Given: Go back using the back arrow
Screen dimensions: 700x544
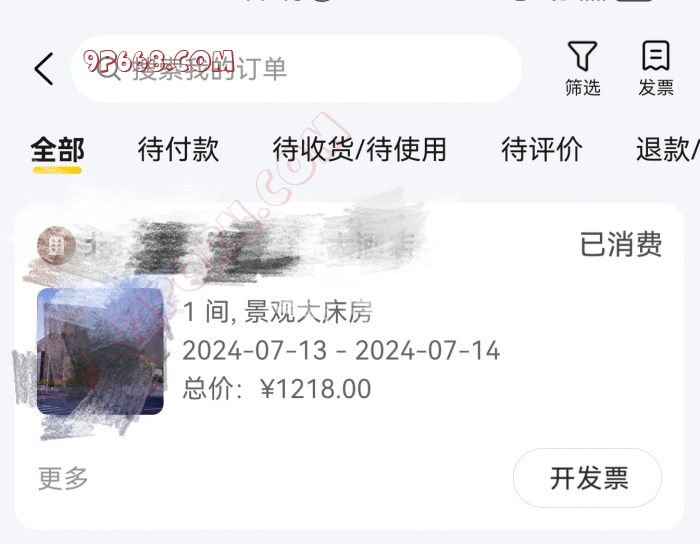Looking at the screenshot, I should pyautogui.click(x=43, y=69).
